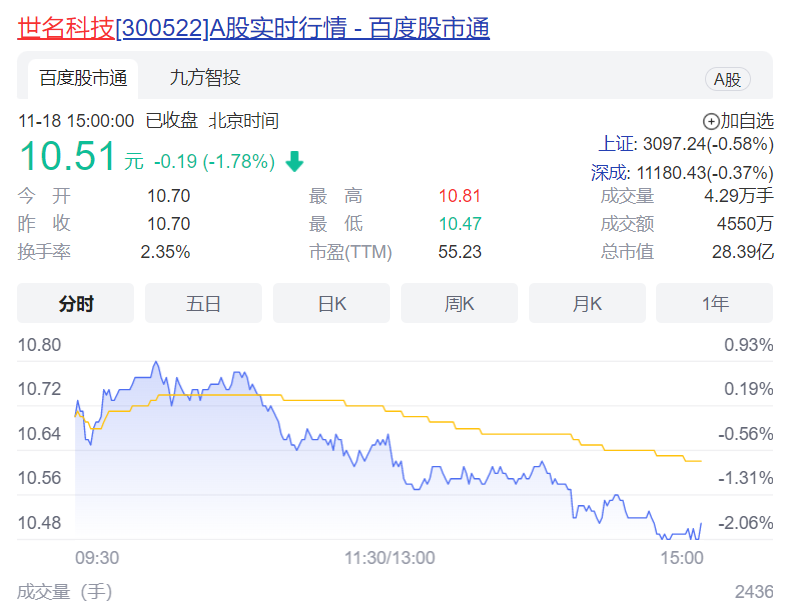Viewport: 787px width, 603px height.
Task: Switch to the 百度股市通 tab
Action: point(83,79)
